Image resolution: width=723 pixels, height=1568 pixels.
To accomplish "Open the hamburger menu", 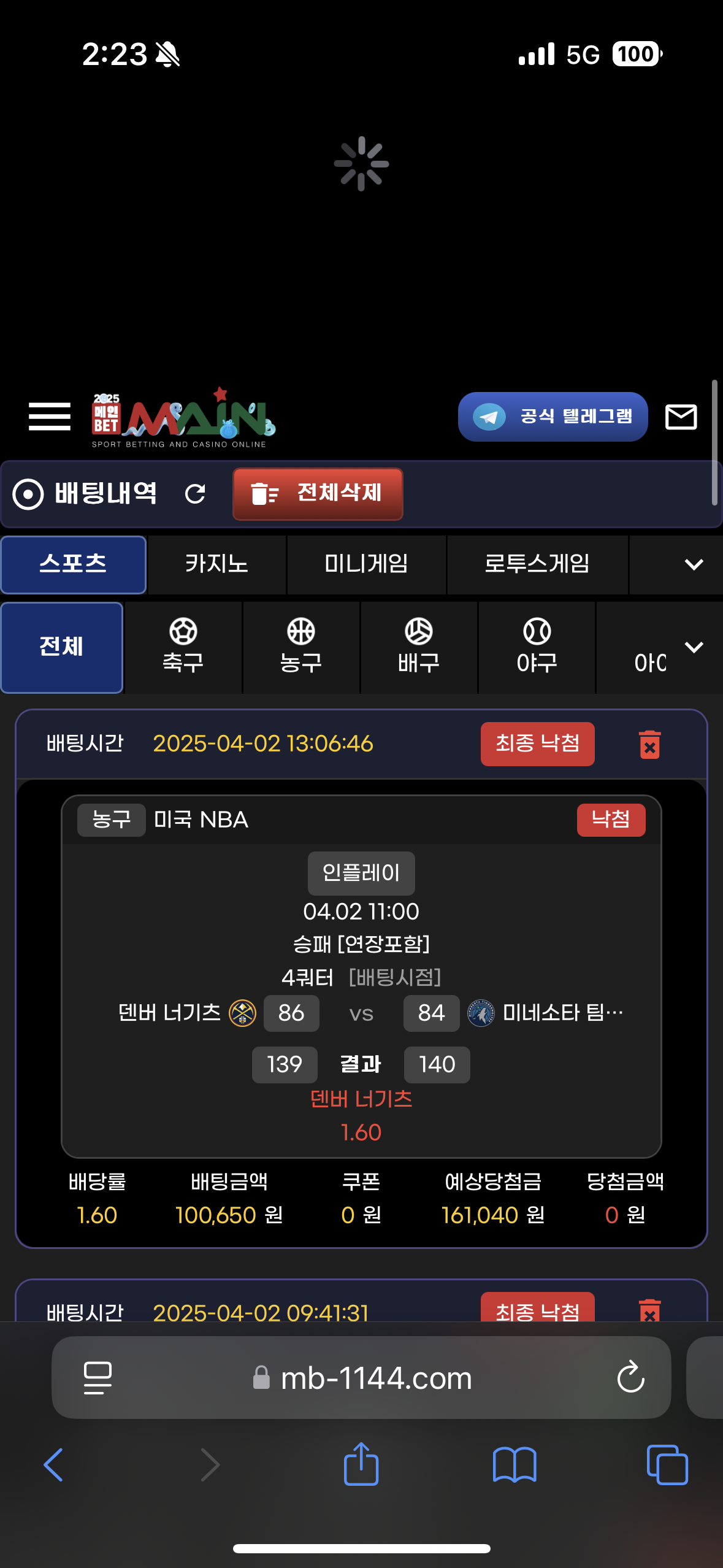I will click(50, 417).
